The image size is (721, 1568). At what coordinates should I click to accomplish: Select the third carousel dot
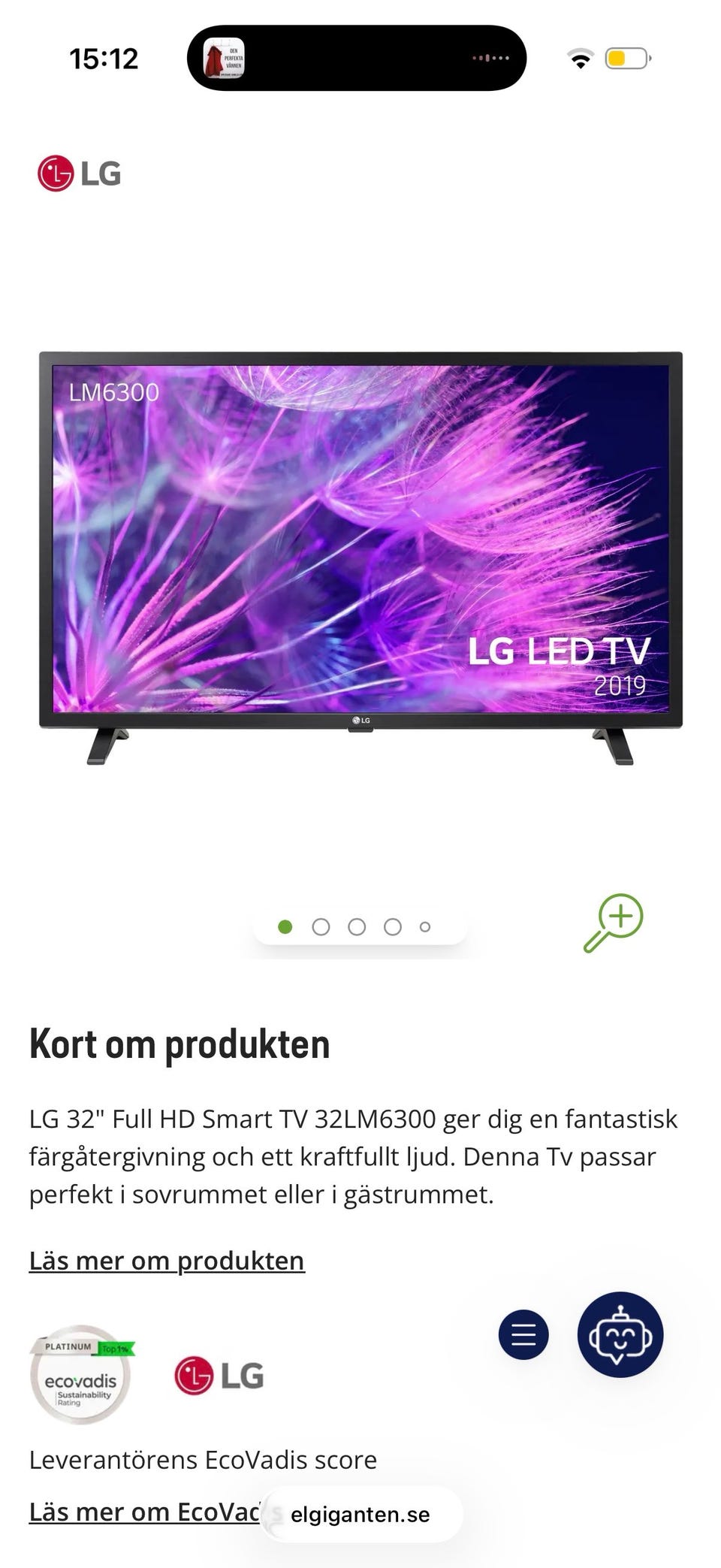(355, 926)
